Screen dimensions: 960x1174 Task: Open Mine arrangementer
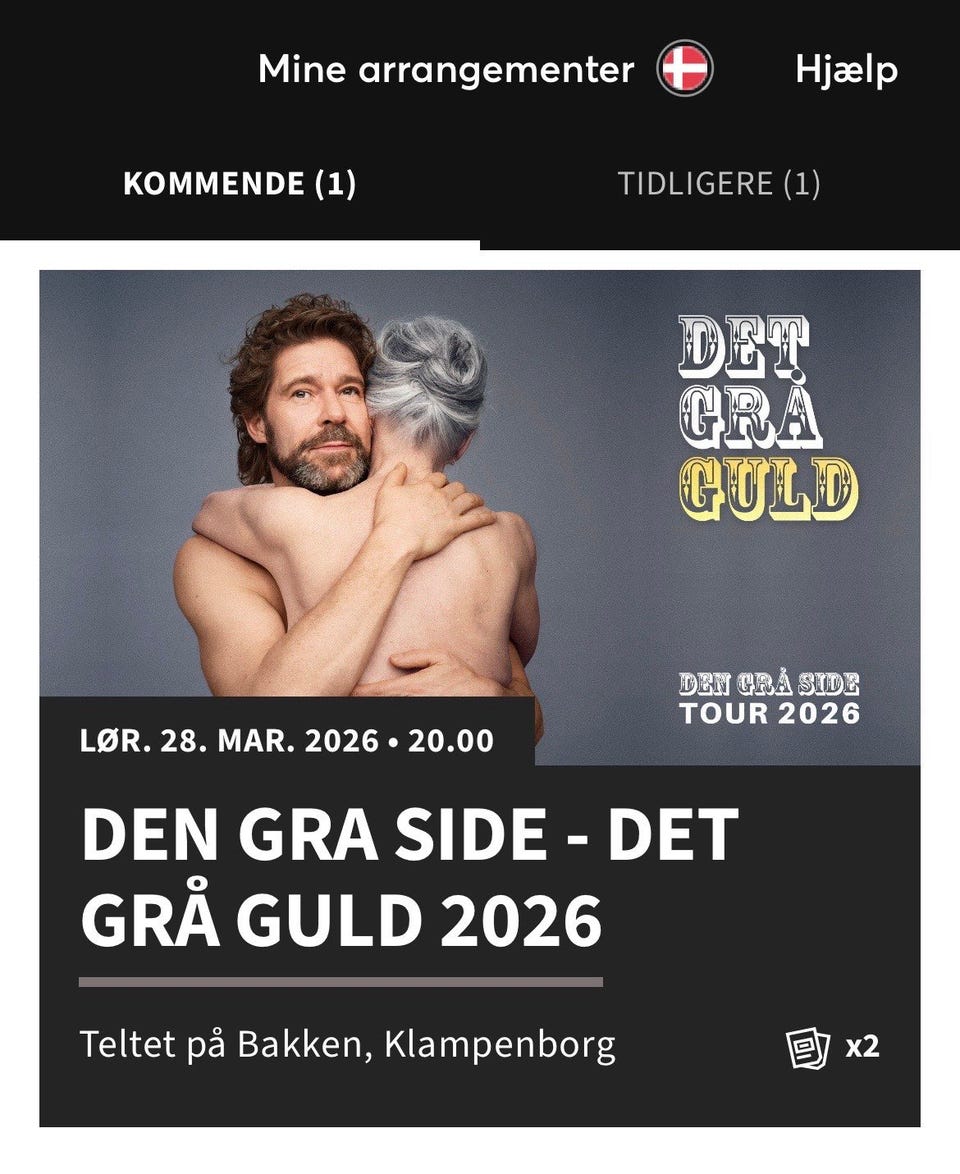(x=445, y=69)
